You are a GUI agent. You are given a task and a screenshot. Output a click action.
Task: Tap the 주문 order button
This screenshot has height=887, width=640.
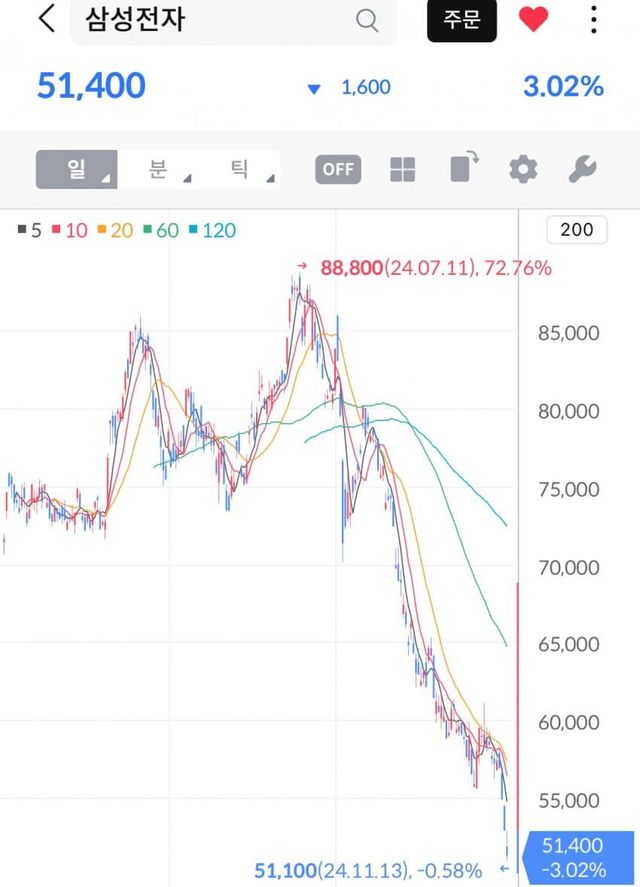462,21
